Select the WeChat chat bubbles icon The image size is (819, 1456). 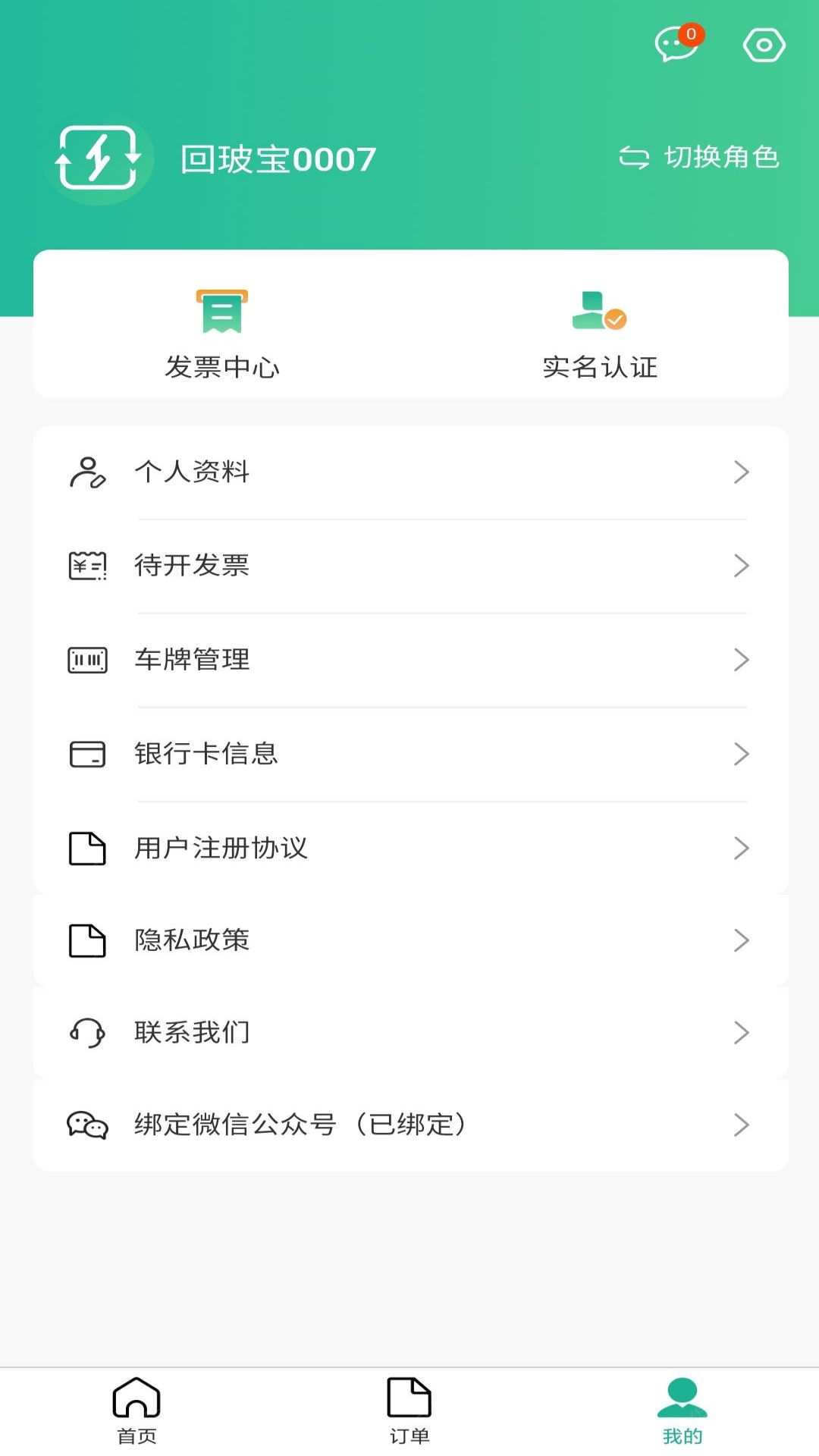click(88, 1125)
